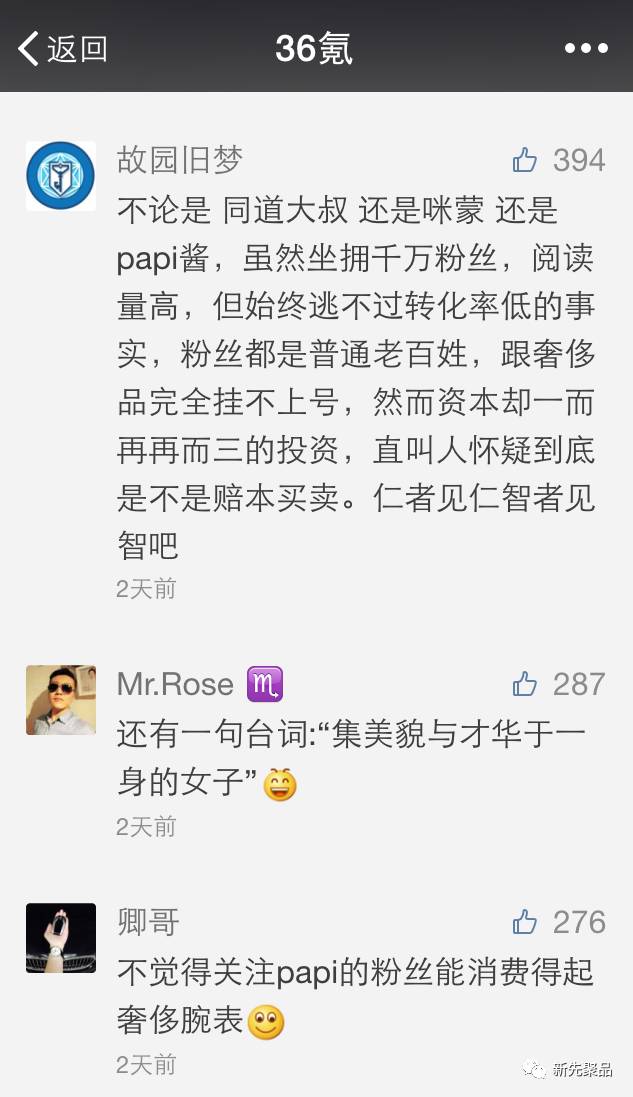Open 故园旧梦's profile avatar
The image size is (633, 1097).
60,176
